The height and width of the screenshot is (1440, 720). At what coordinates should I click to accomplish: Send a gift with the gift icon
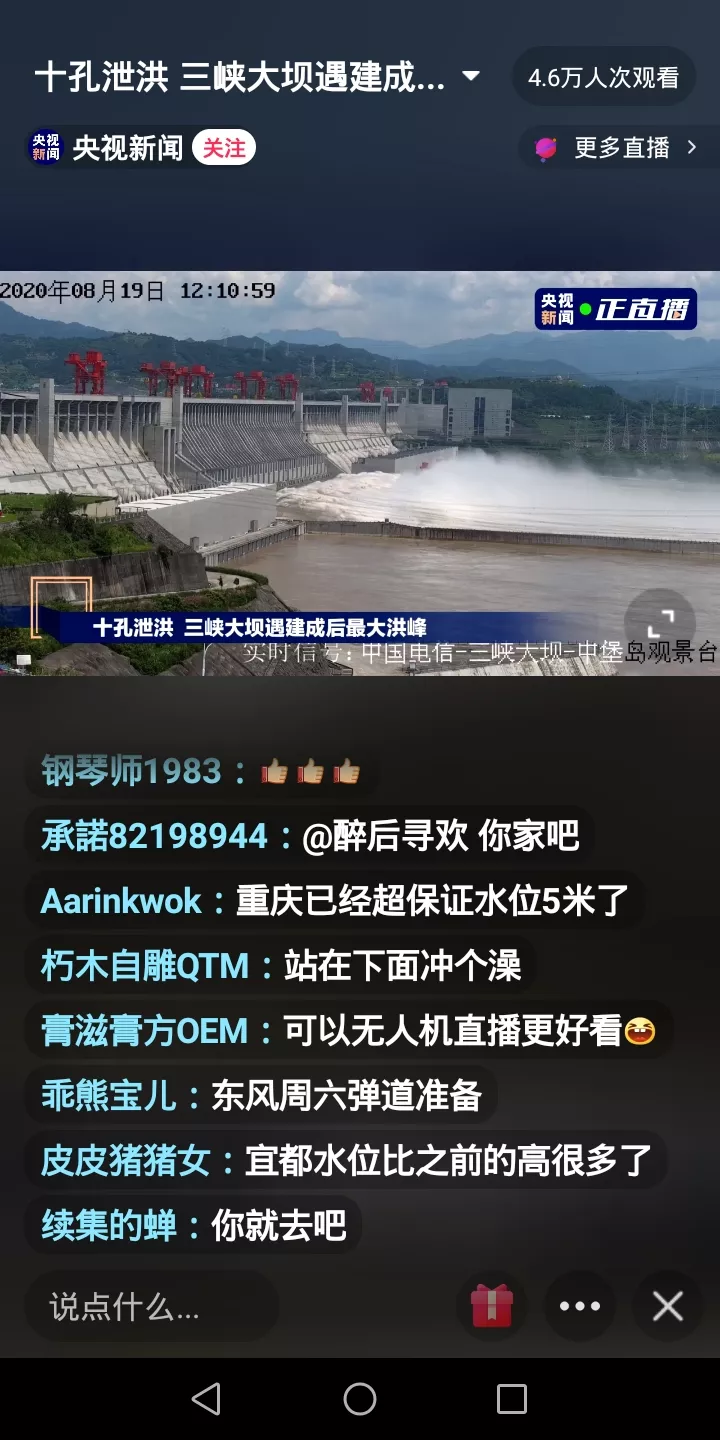click(492, 1306)
